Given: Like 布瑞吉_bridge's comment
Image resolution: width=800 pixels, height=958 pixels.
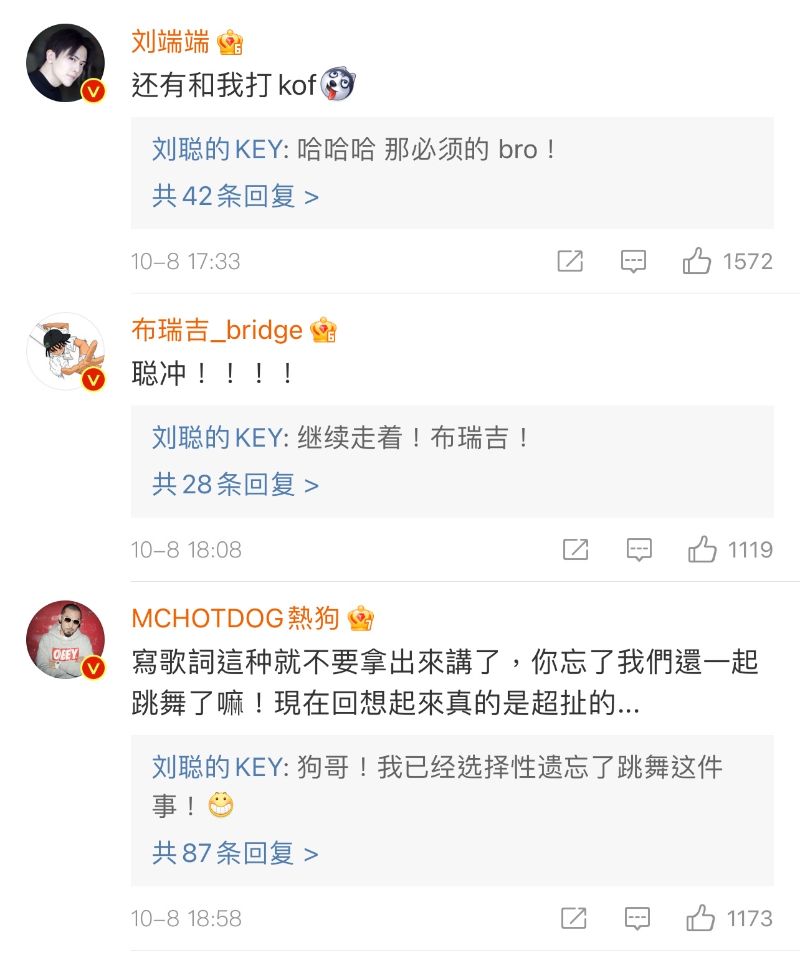Looking at the screenshot, I should 702,550.
